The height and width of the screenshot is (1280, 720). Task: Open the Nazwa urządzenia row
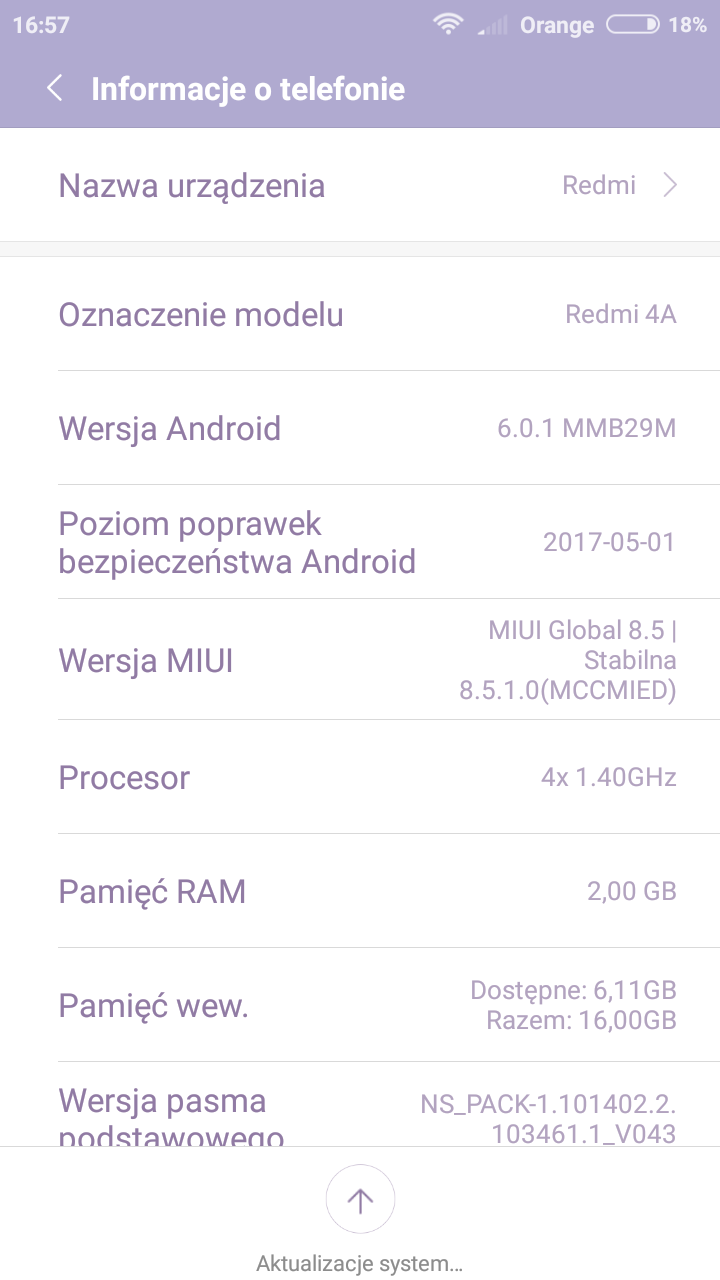click(x=360, y=186)
